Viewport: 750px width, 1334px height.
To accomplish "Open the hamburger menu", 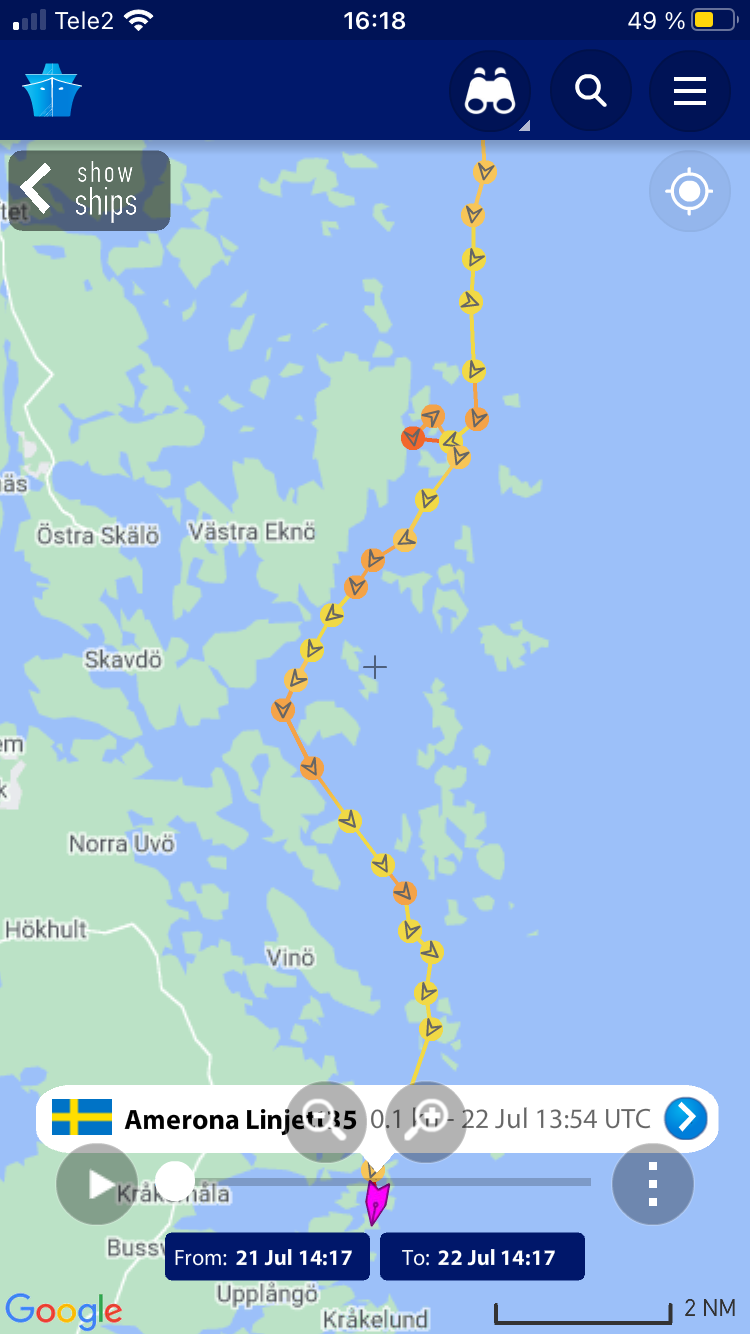I will pyautogui.click(x=690, y=91).
